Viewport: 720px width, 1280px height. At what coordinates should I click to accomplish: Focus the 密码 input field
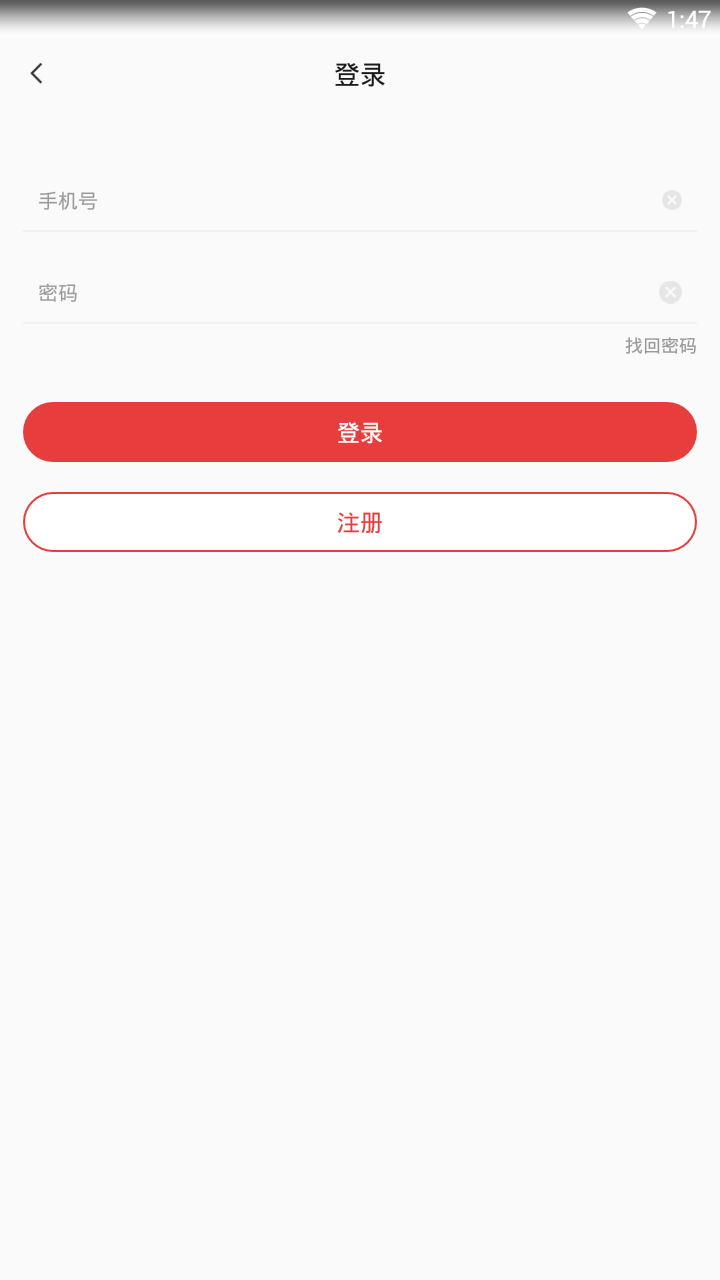(300, 292)
